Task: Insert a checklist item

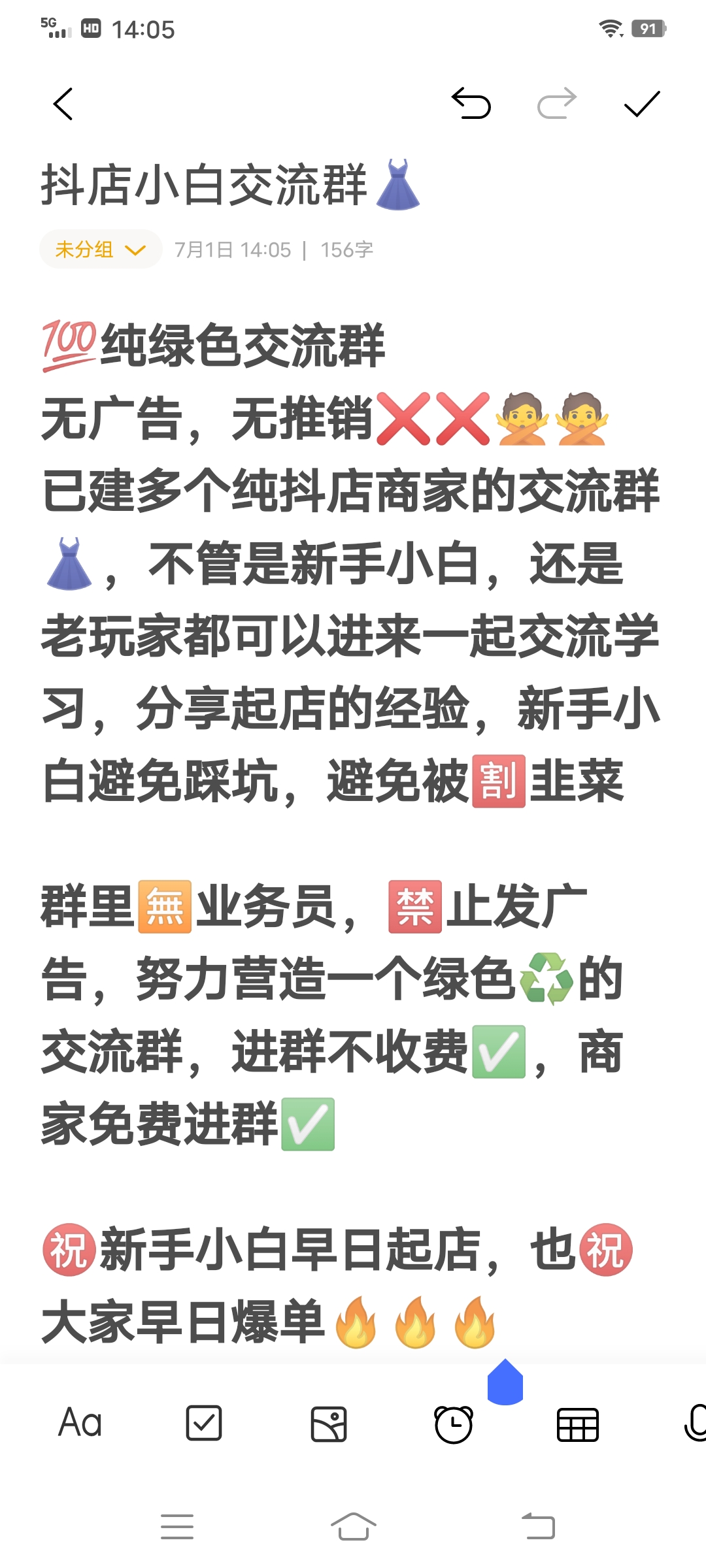Action: [x=204, y=1423]
